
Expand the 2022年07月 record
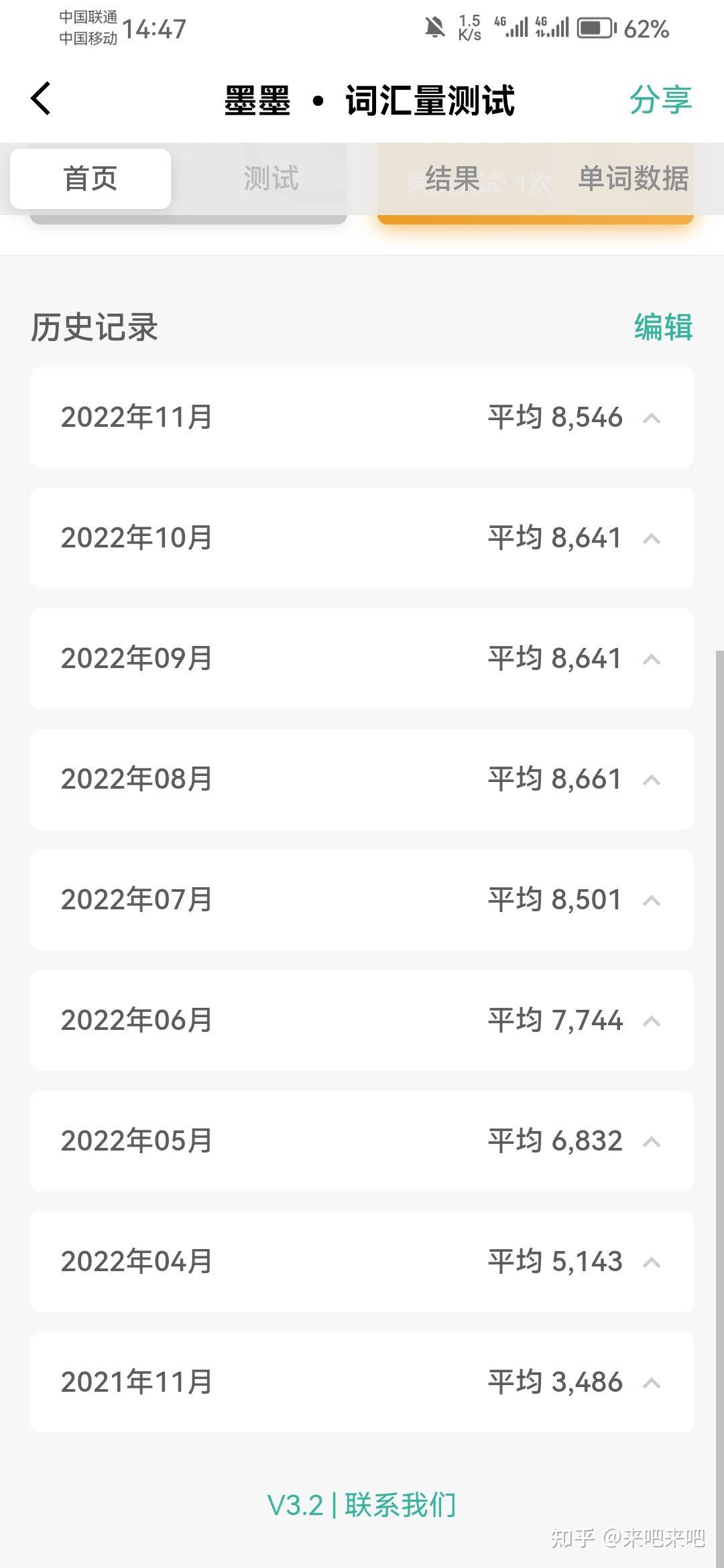coord(362,900)
